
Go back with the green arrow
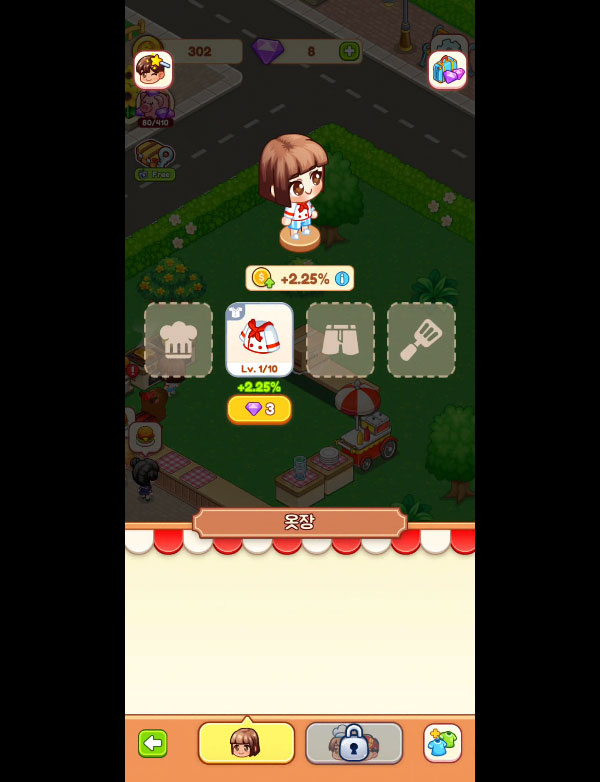(153, 743)
